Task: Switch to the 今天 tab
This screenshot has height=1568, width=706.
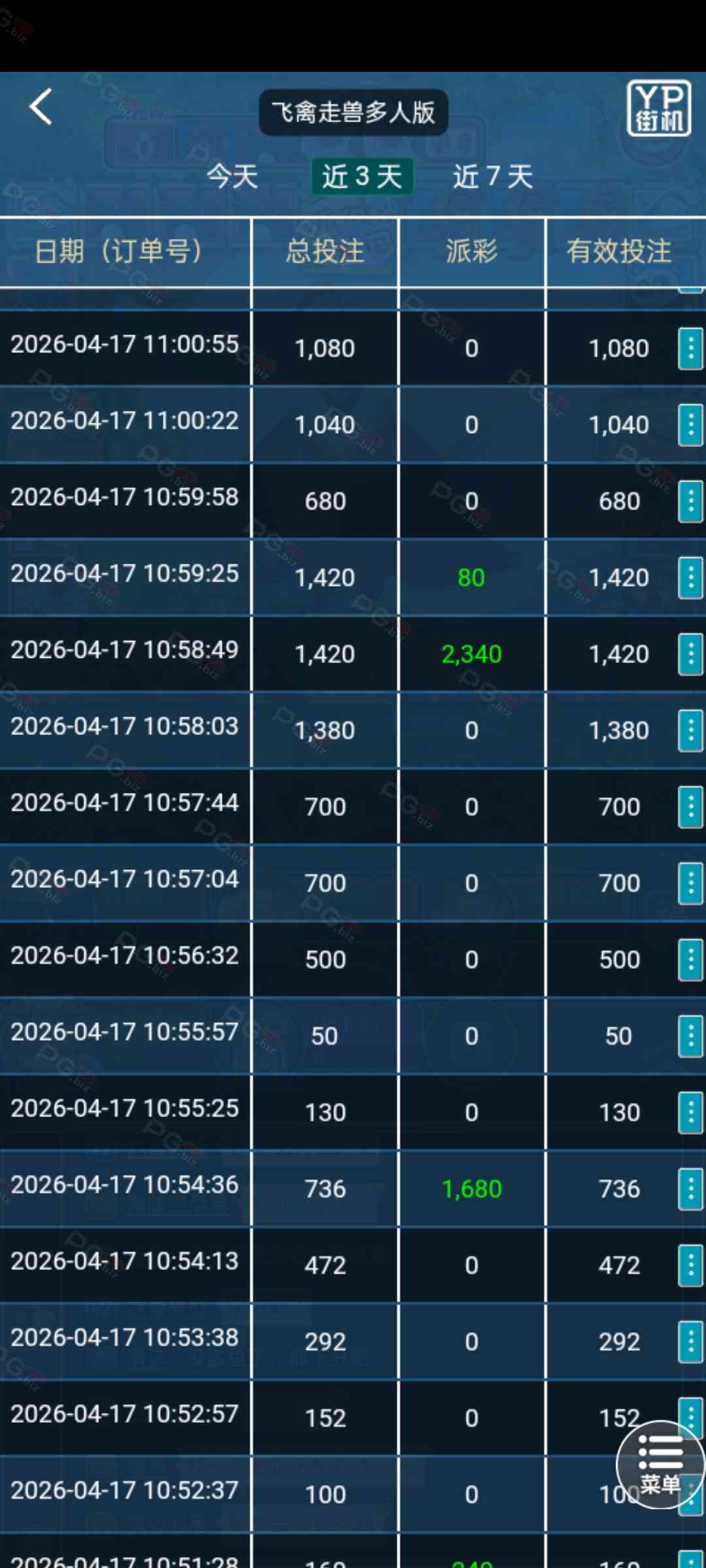Action: click(233, 176)
